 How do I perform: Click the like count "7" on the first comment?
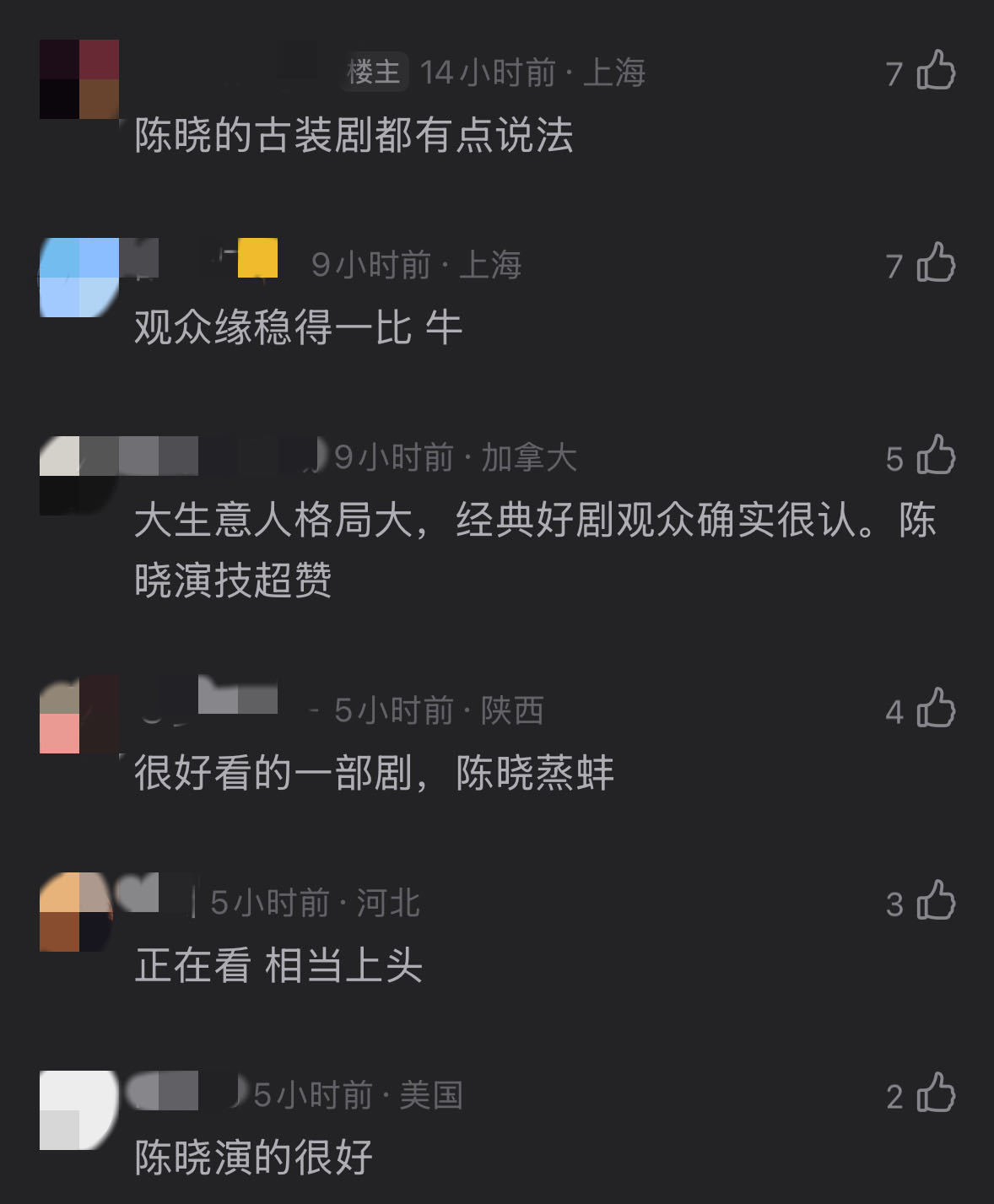click(x=894, y=73)
